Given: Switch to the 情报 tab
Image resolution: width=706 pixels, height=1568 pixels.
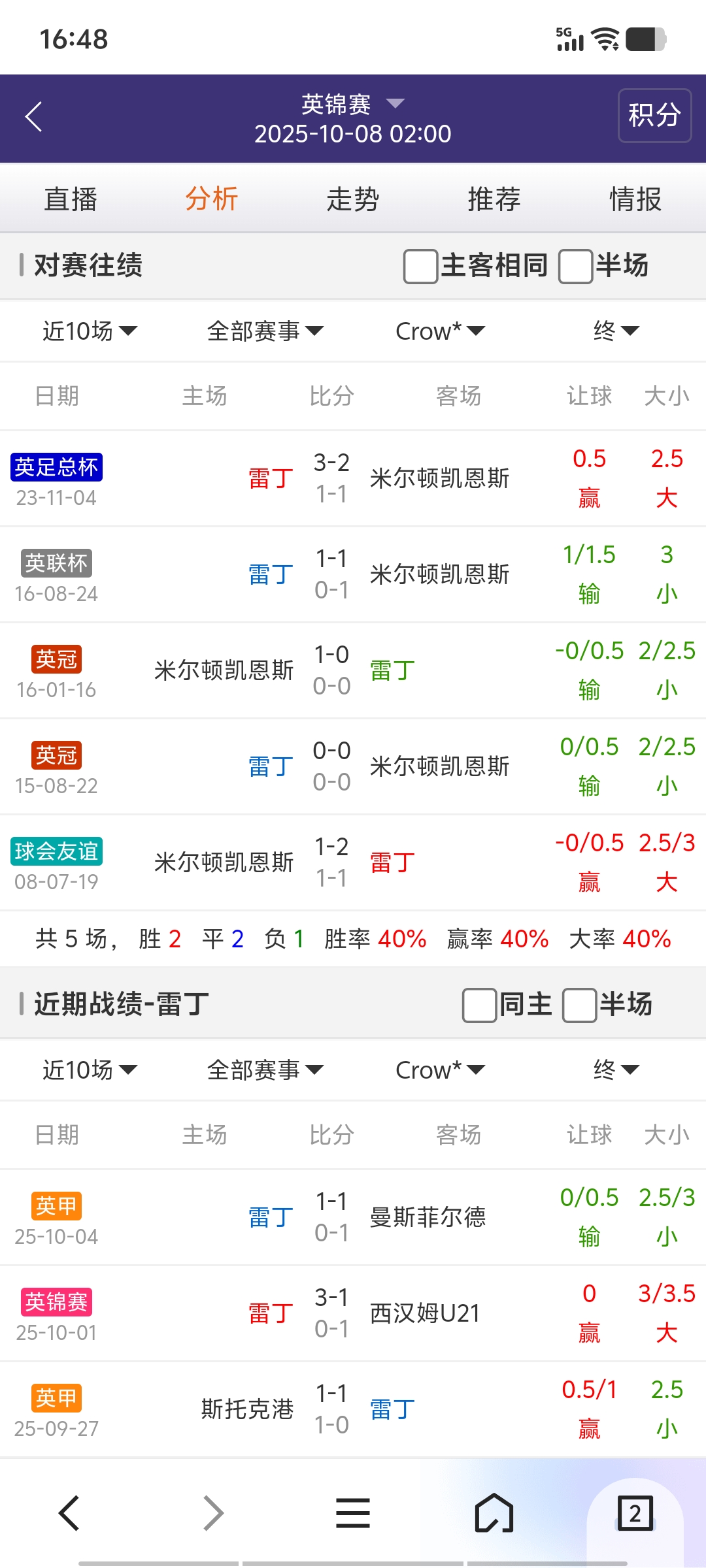Looking at the screenshot, I should point(635,199).
